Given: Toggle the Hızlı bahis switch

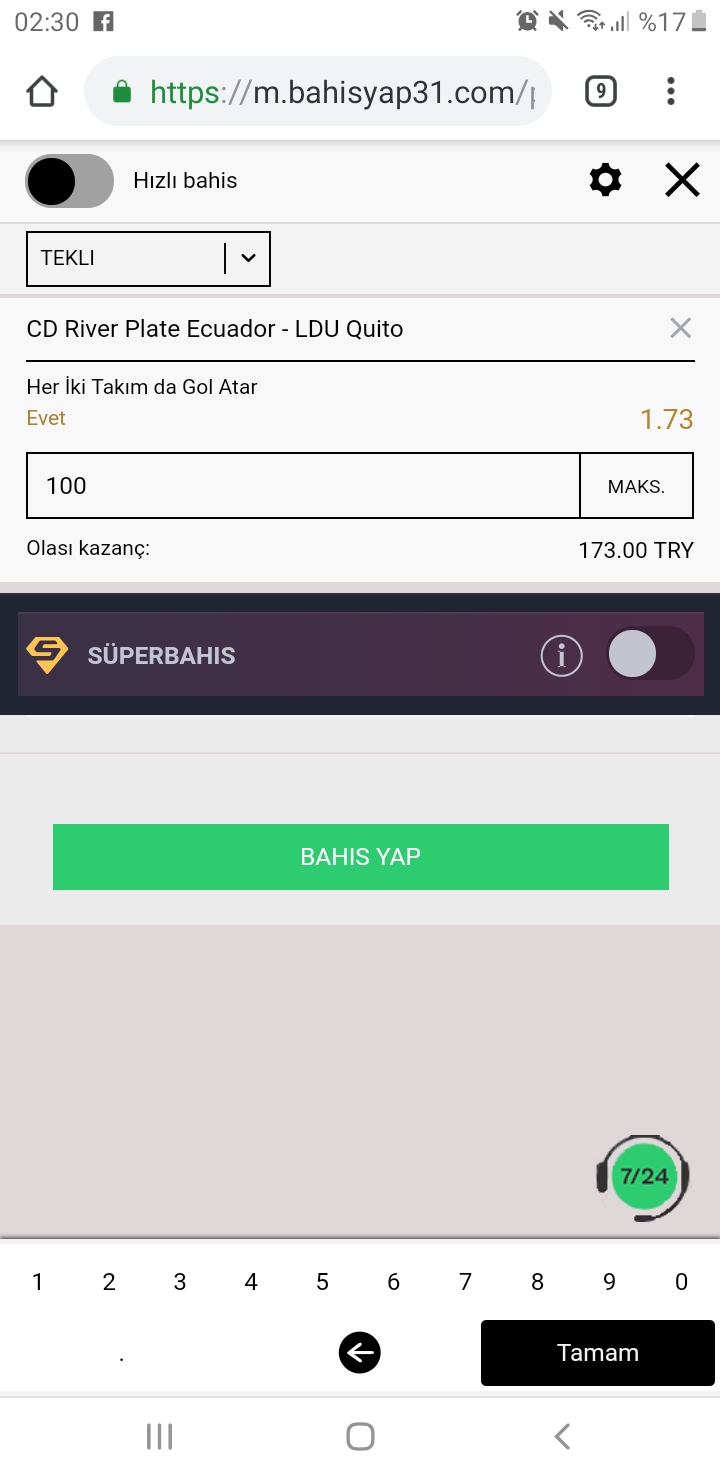Looking at the screenshot, I should [x=69, y=181].
